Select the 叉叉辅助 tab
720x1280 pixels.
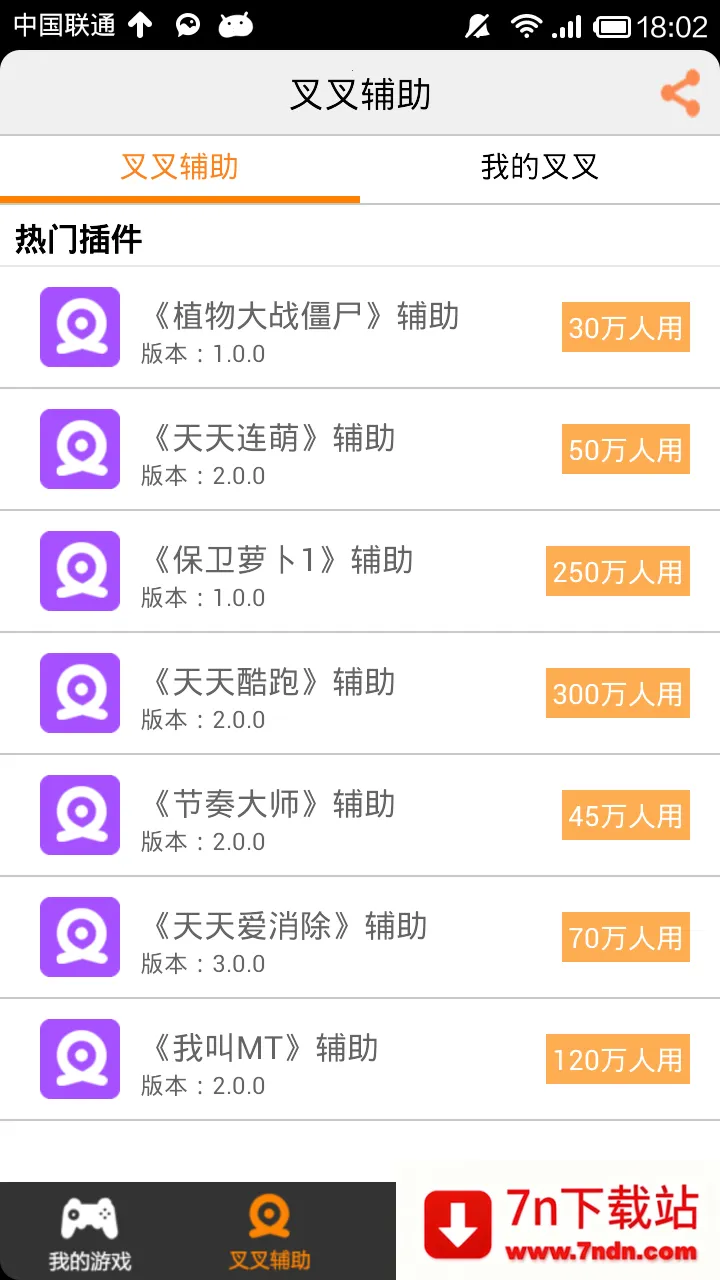coord(178,168)
